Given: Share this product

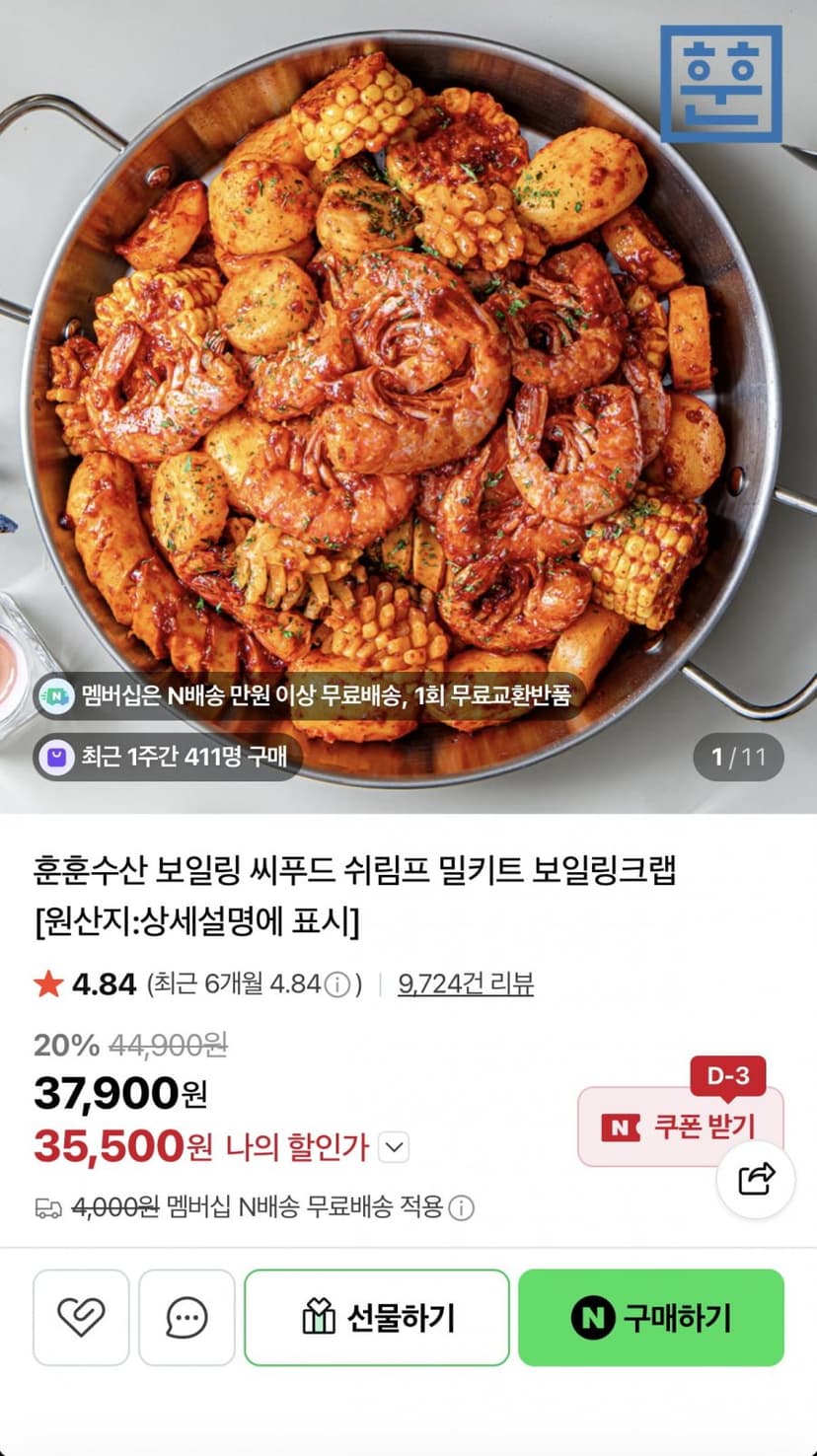Looking at the screenshot, I should (x=756, y=1179).
